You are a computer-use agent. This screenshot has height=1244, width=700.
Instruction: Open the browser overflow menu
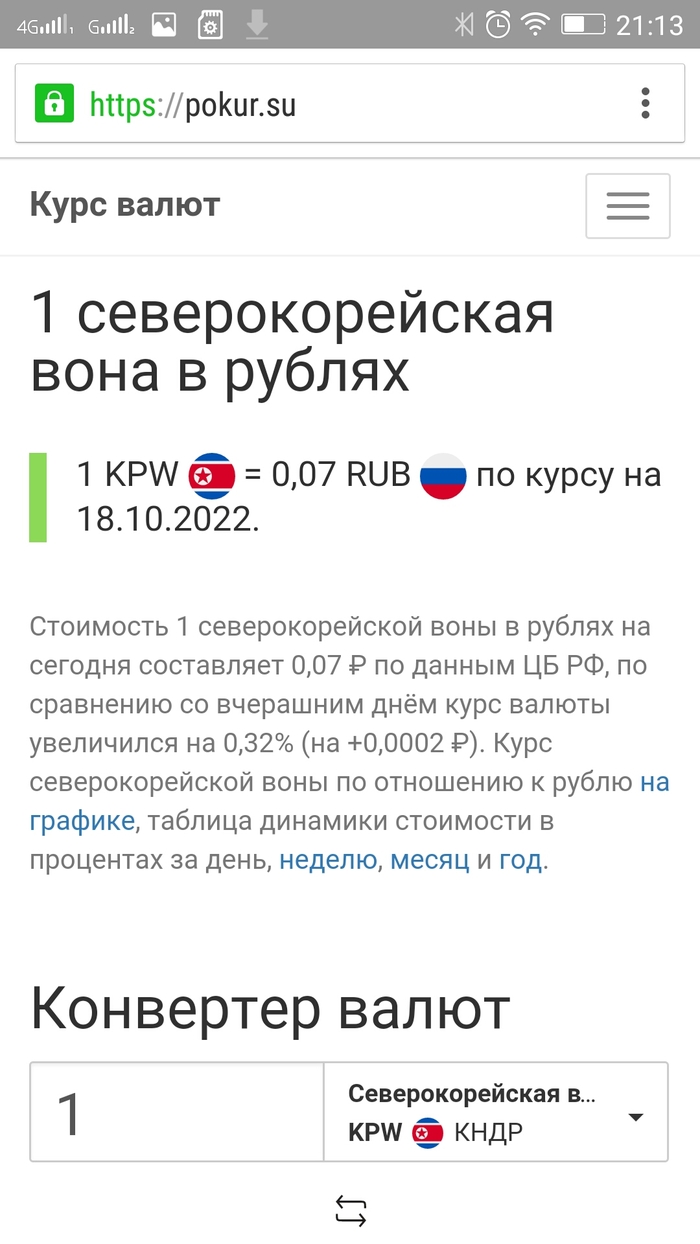coord(645,103)
